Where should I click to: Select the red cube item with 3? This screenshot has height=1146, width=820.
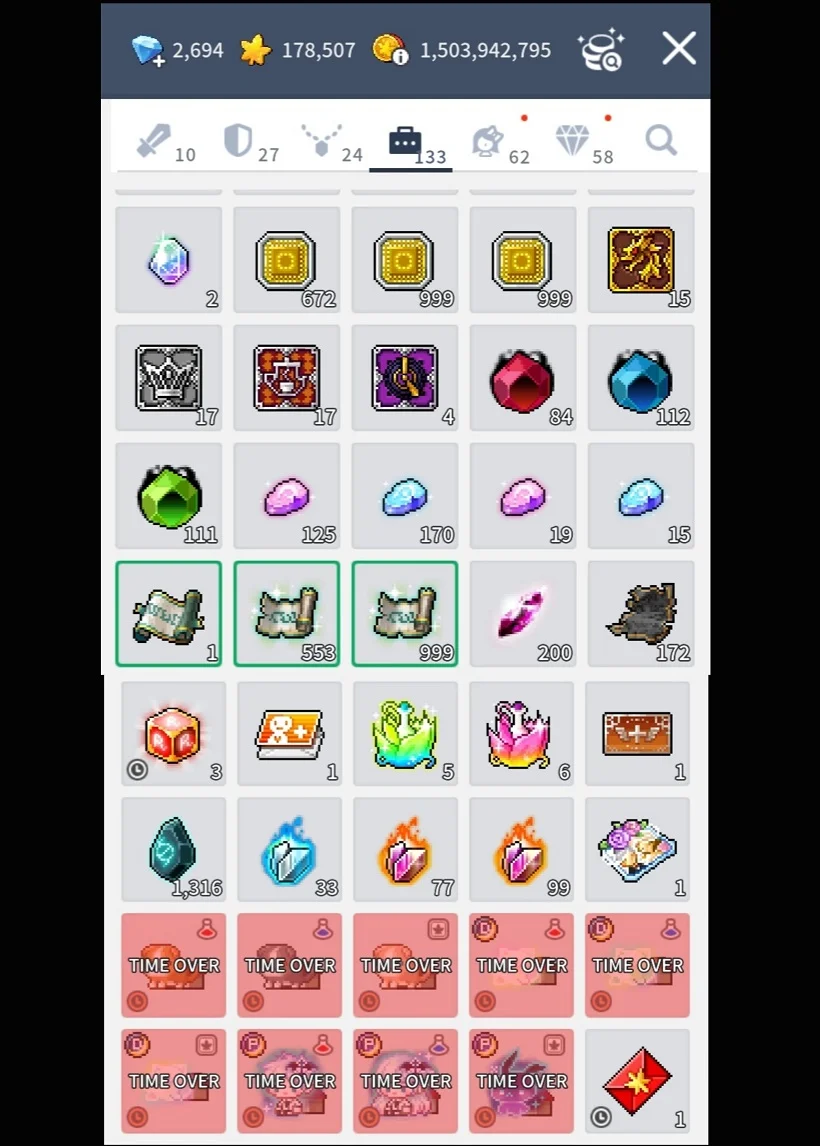click(173, 733)
